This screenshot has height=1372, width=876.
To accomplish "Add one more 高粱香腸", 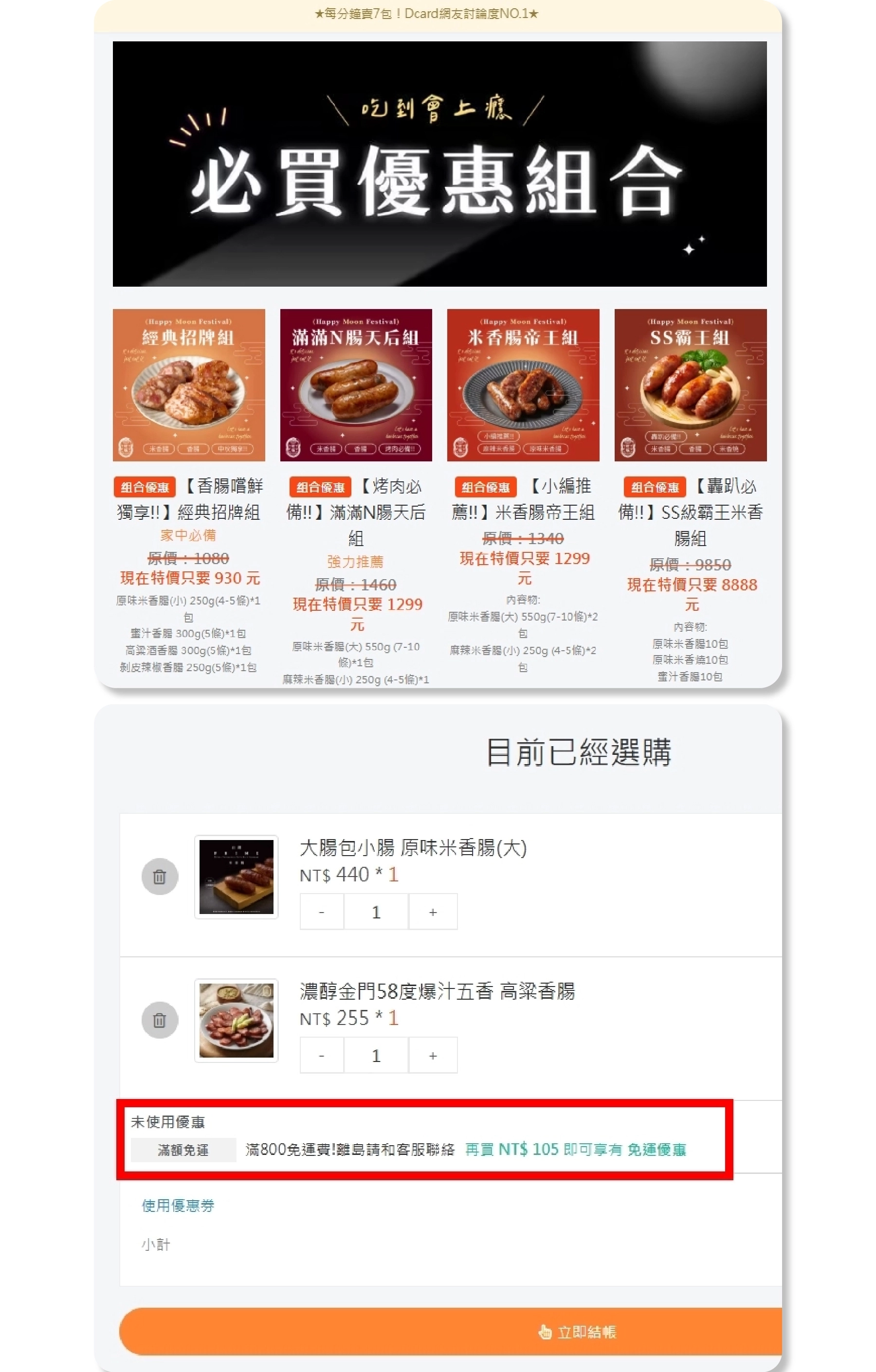I will (433, 1056).
